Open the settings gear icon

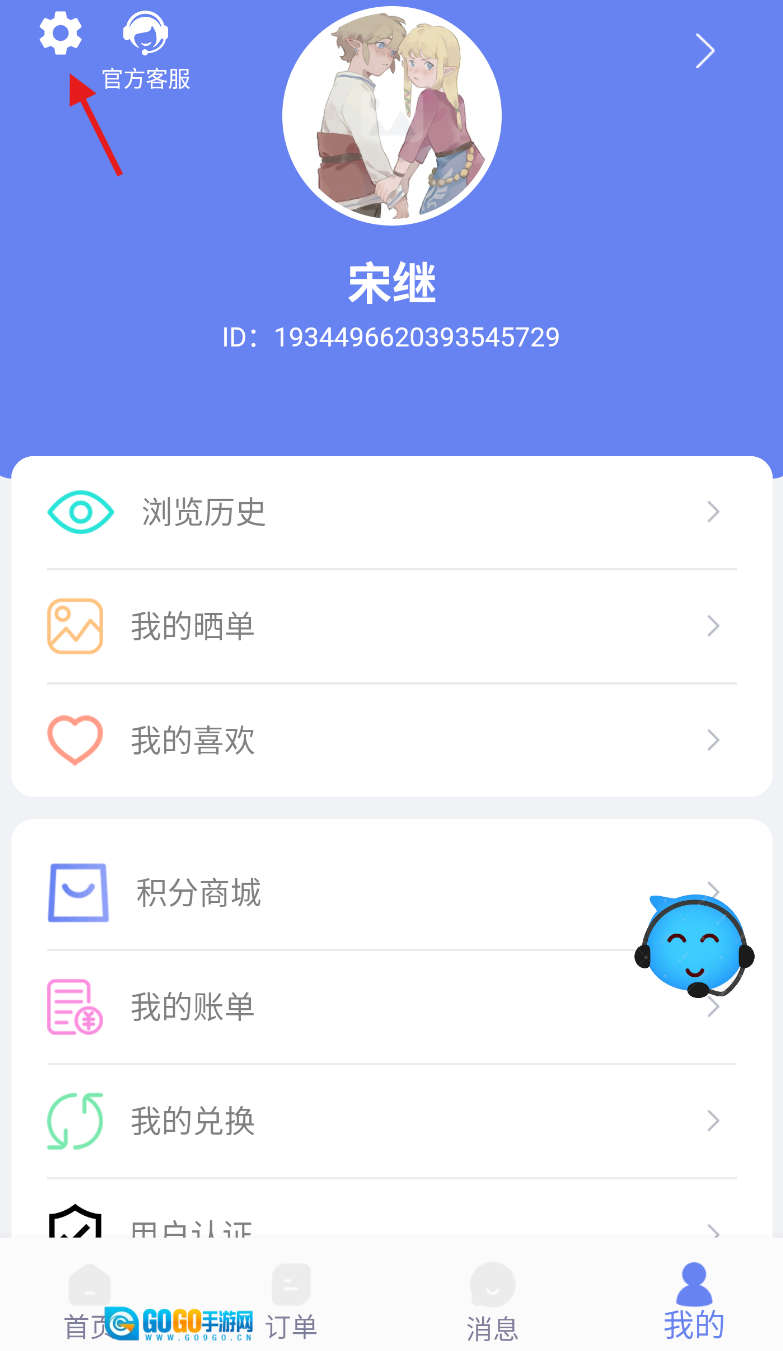coord(60,35)
